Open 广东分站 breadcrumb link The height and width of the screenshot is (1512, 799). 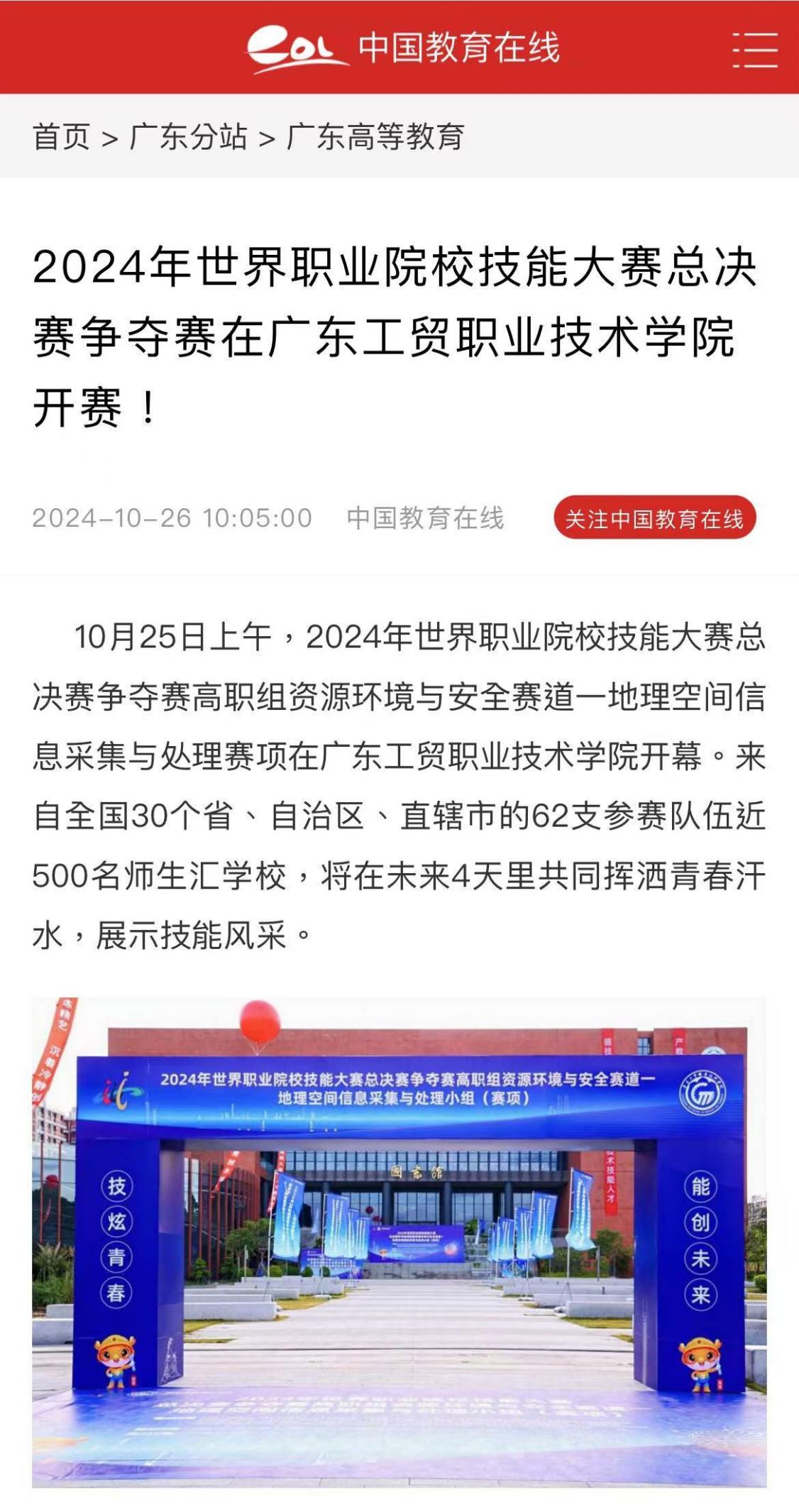189,136
